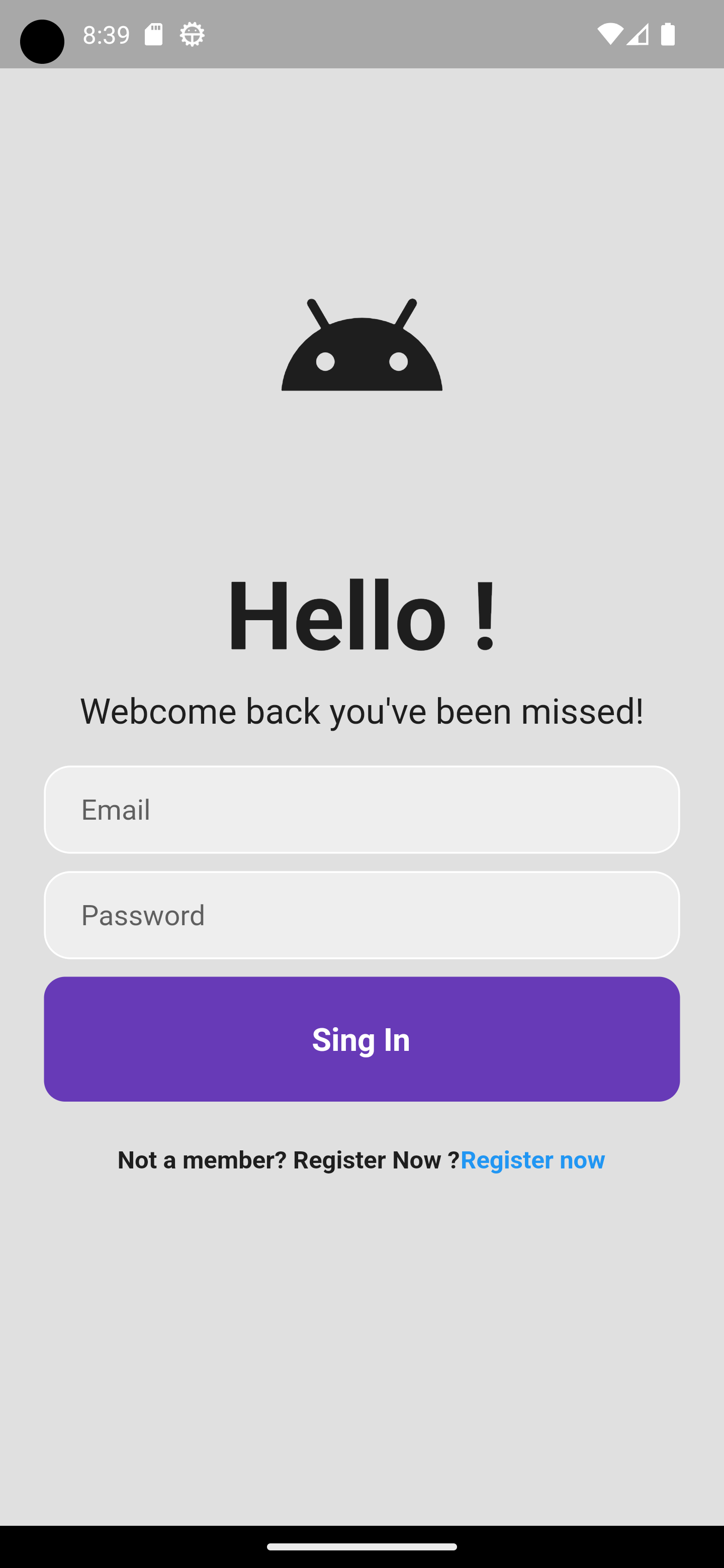The height and width of the screenshot is (1568, 724).
Task: Click the Wi-Fi icon in status bar
Action: [x=611, y=34]
